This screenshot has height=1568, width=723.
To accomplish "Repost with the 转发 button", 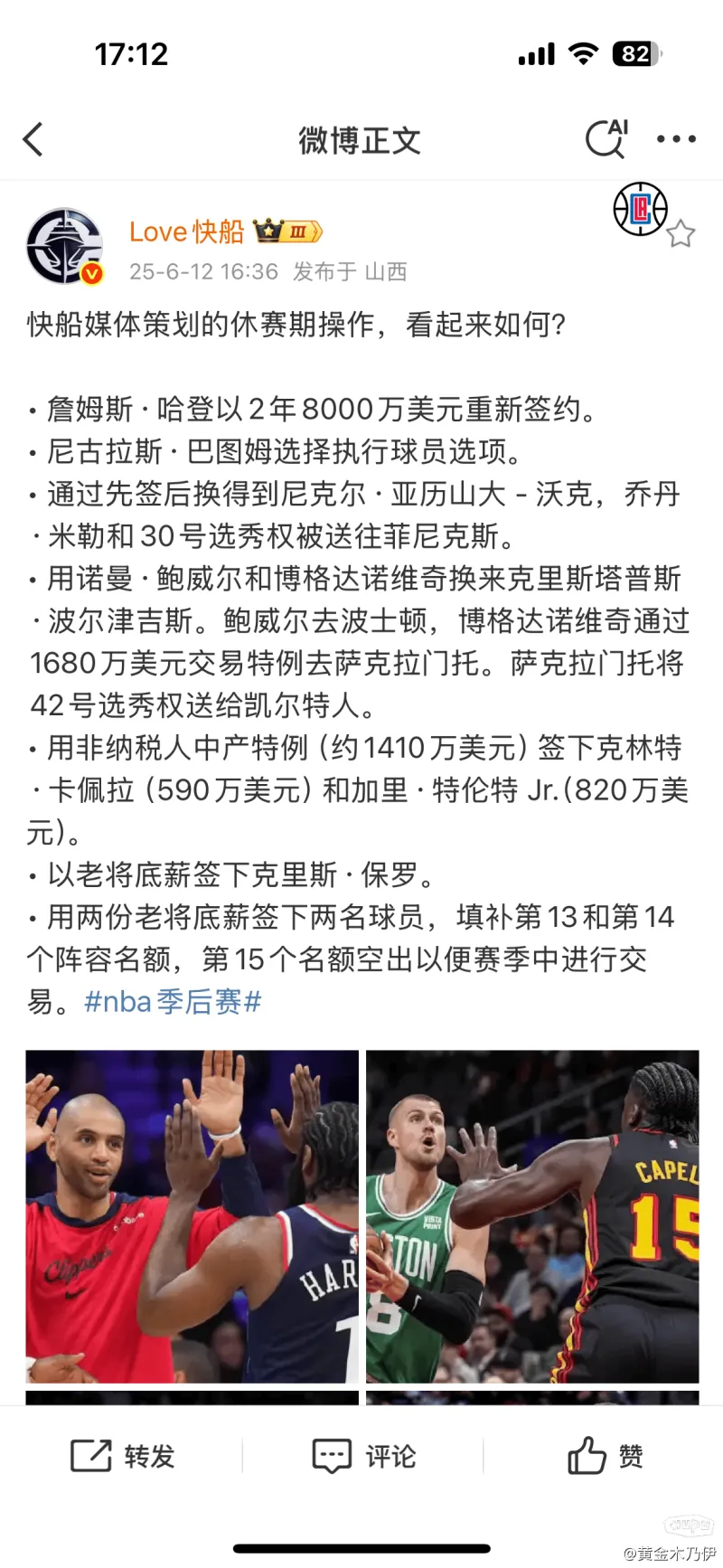I will click(123, 1456).
